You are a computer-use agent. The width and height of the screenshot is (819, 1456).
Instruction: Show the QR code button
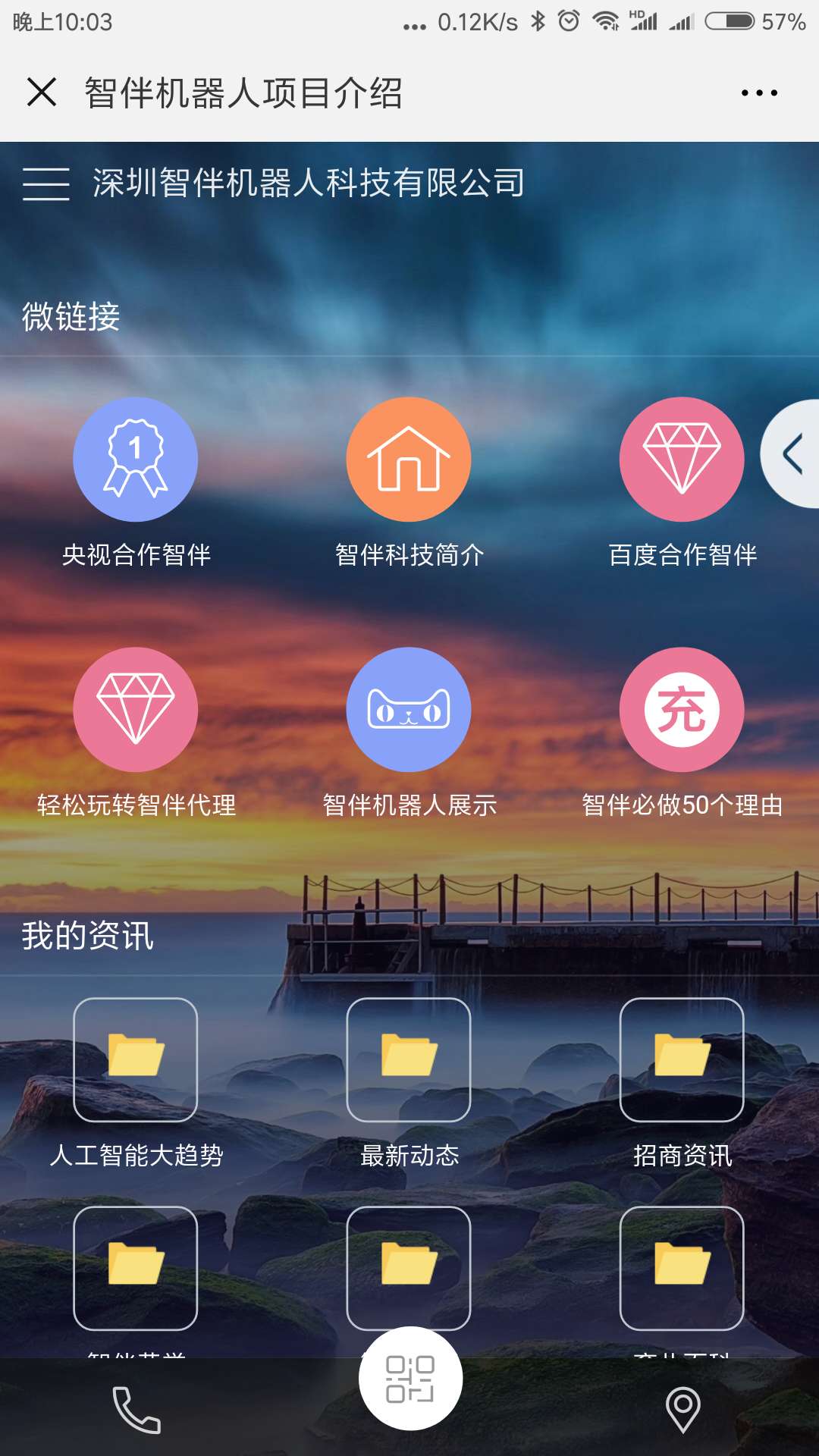(x=410, y=1379)
